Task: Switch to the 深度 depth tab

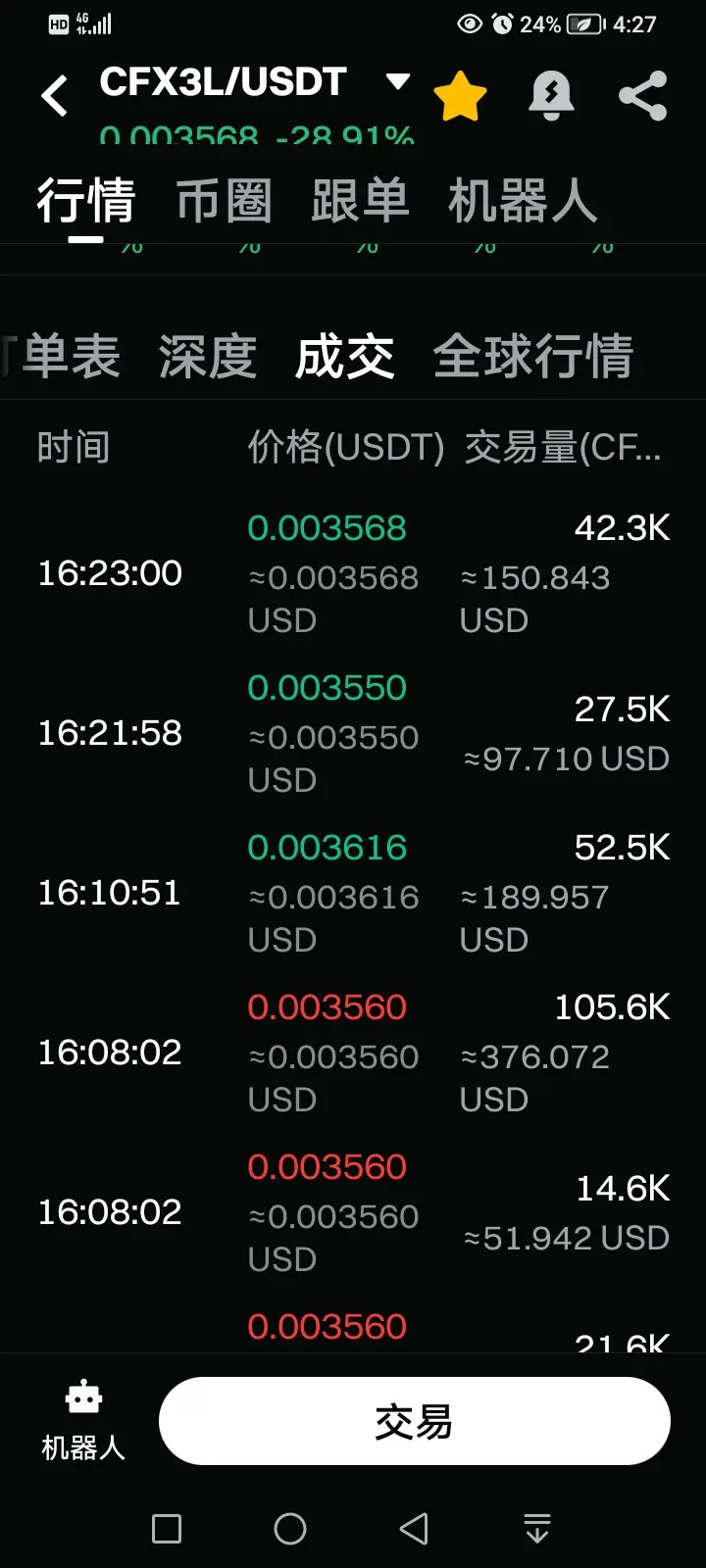Action: pos(208,356)
